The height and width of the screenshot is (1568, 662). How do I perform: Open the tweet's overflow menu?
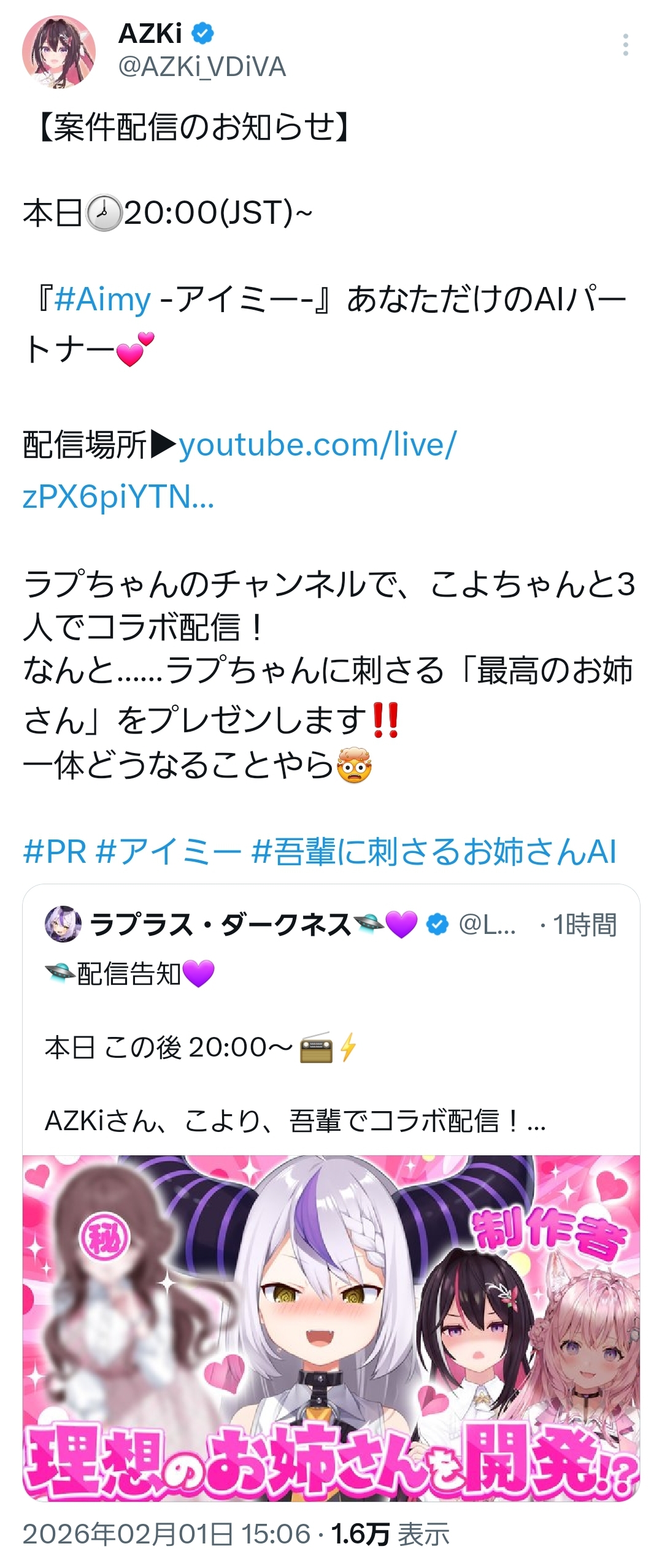(625, 45)
